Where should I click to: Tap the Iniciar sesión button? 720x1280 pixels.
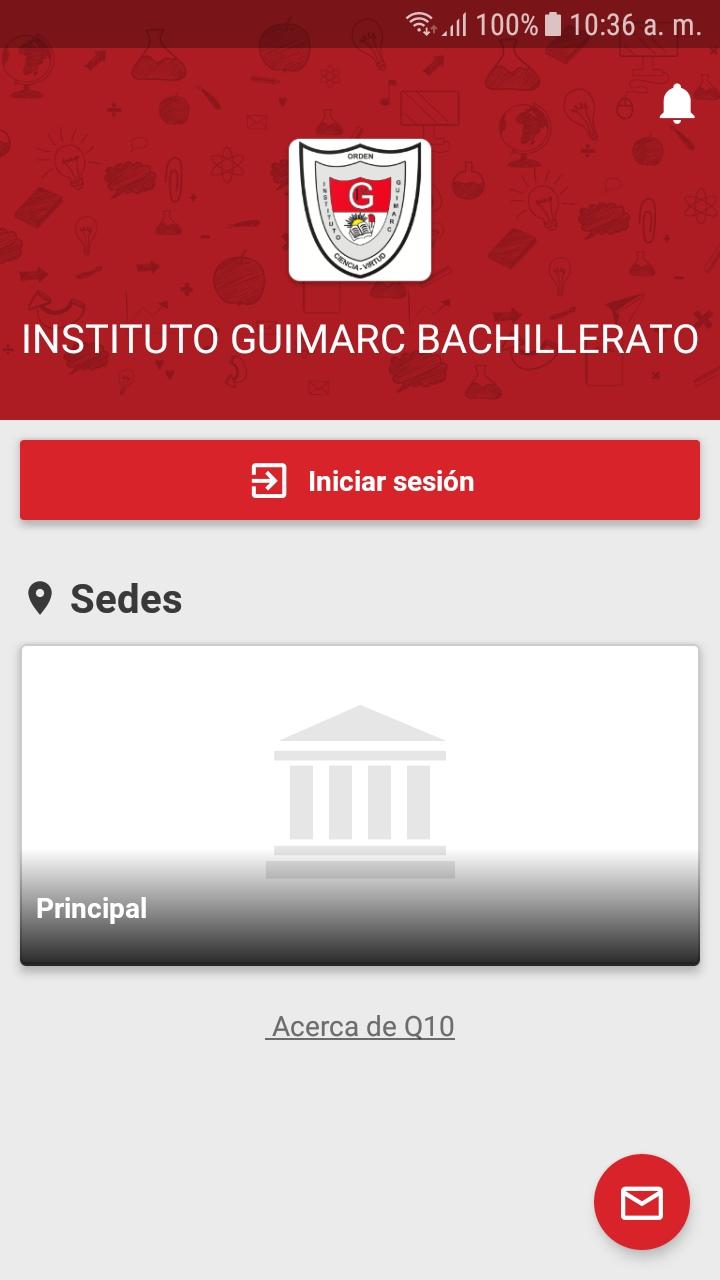pos(360,481)
